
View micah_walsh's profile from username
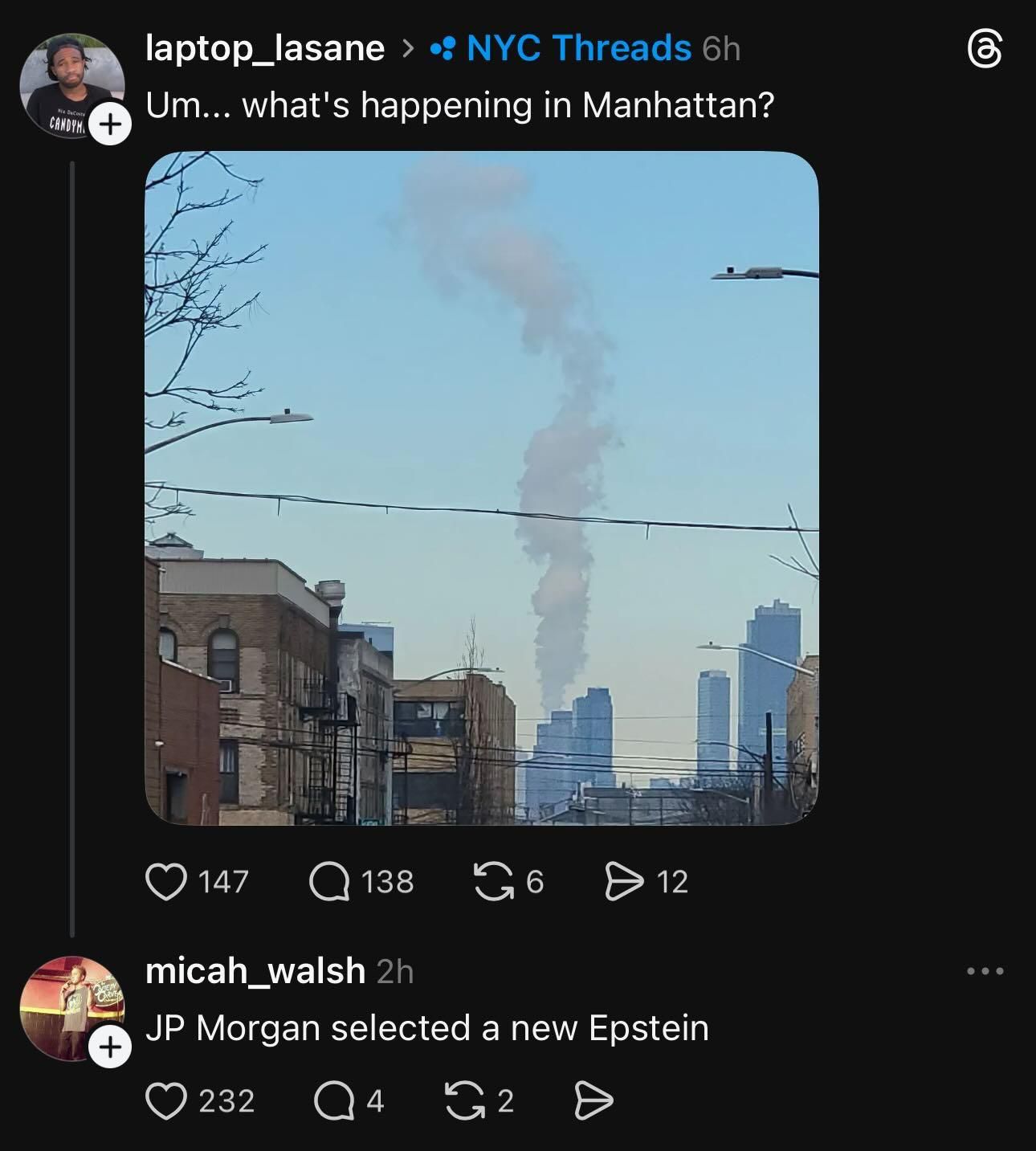coord(255,971)
